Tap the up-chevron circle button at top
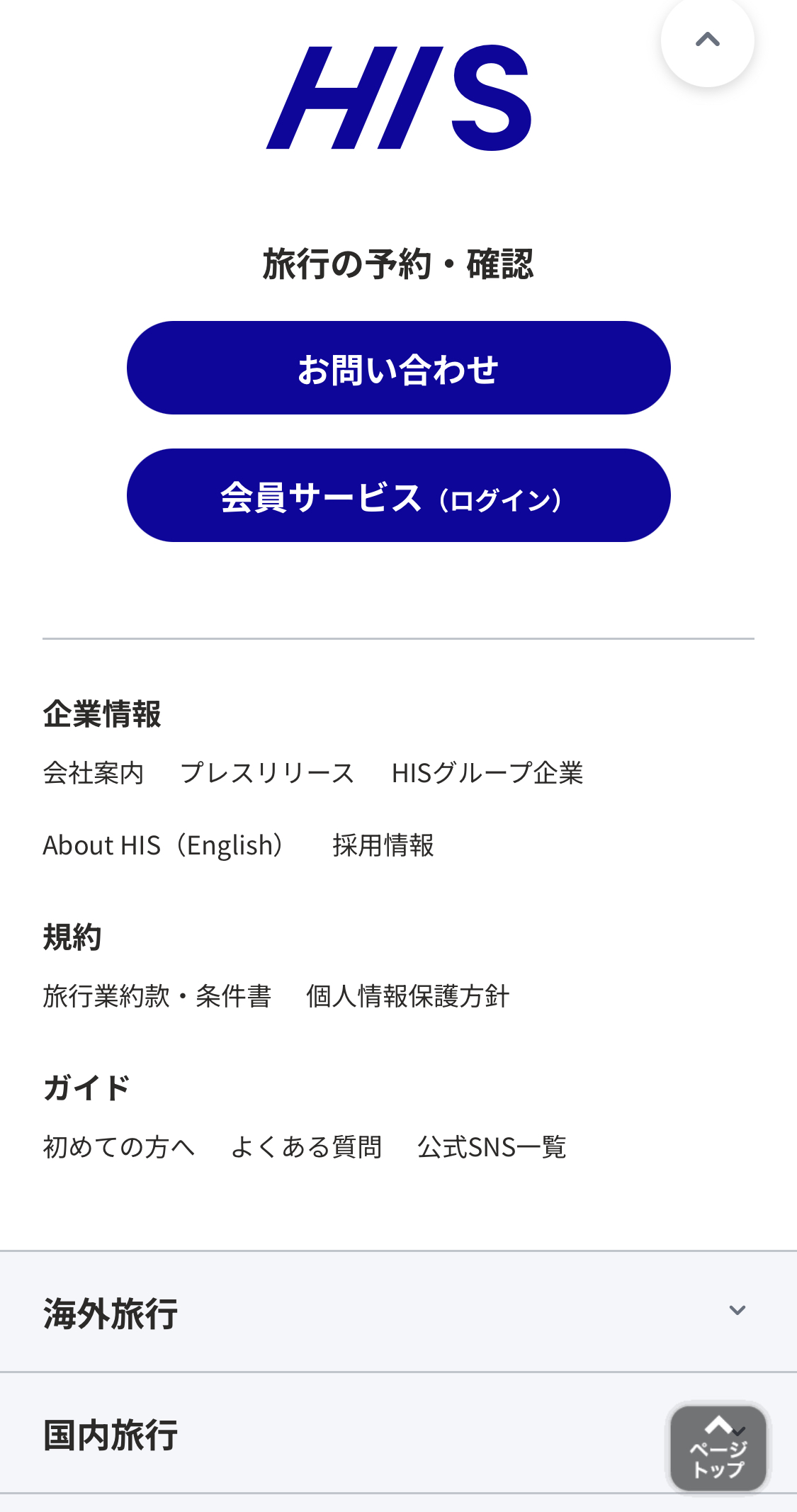 point(707,40)
